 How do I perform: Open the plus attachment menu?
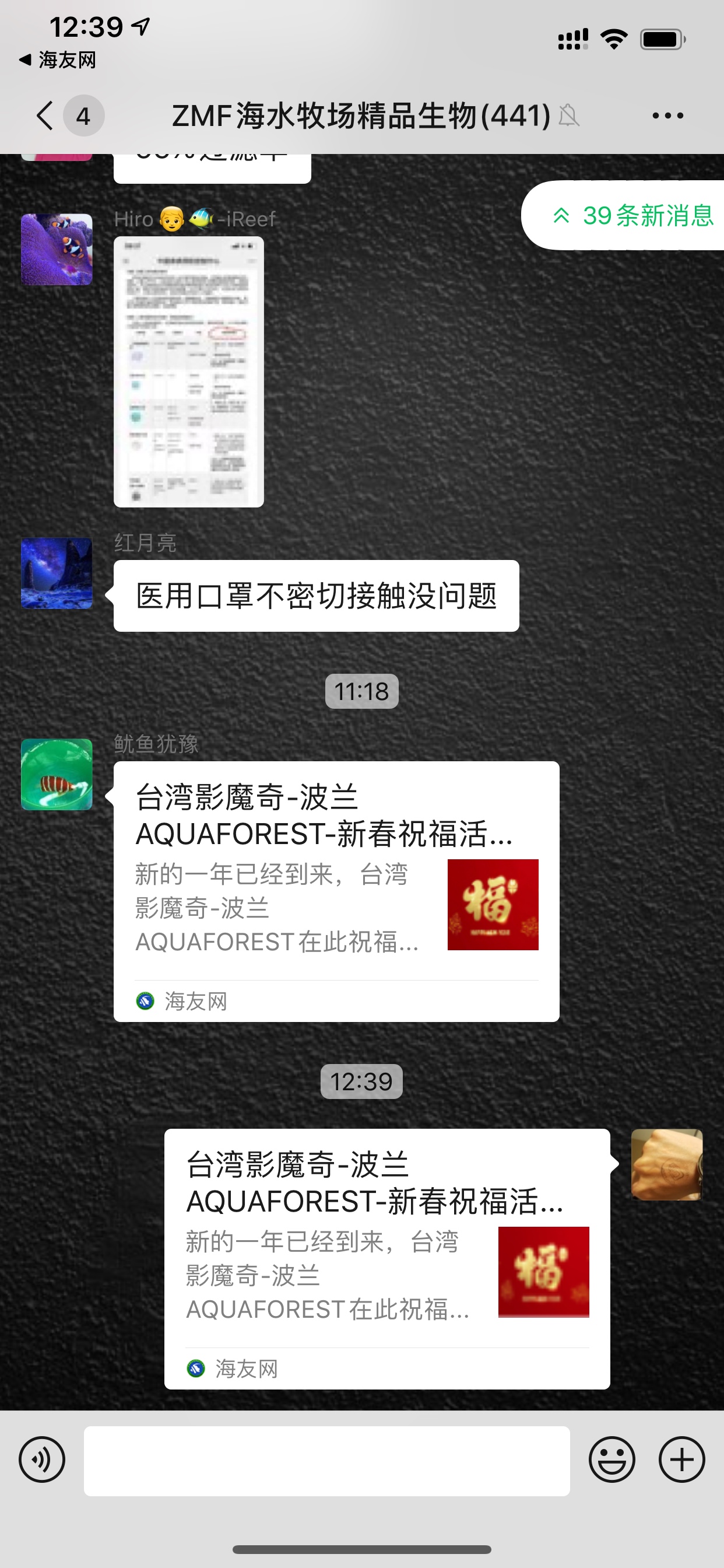pos(681,1459)
